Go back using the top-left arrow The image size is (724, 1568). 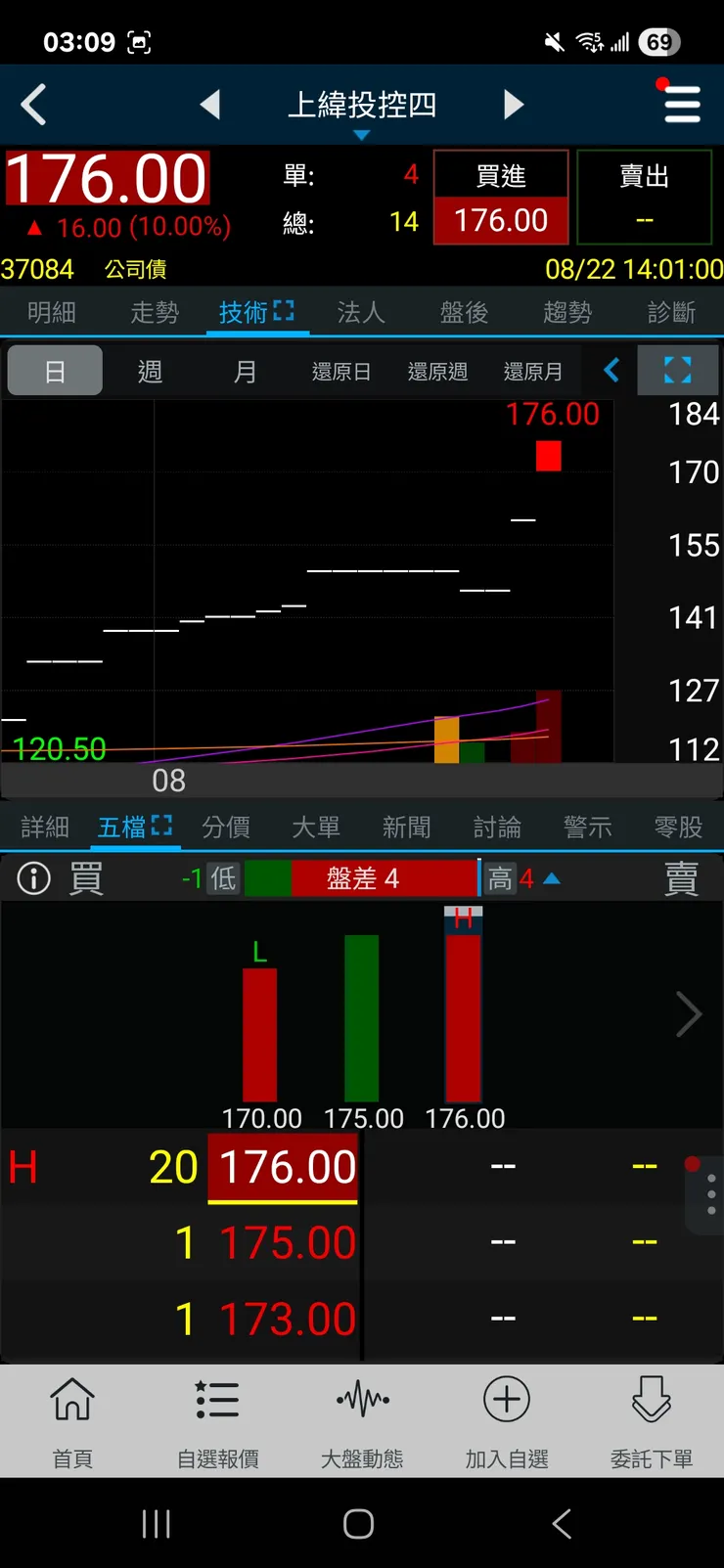click(x=34, y=105)
